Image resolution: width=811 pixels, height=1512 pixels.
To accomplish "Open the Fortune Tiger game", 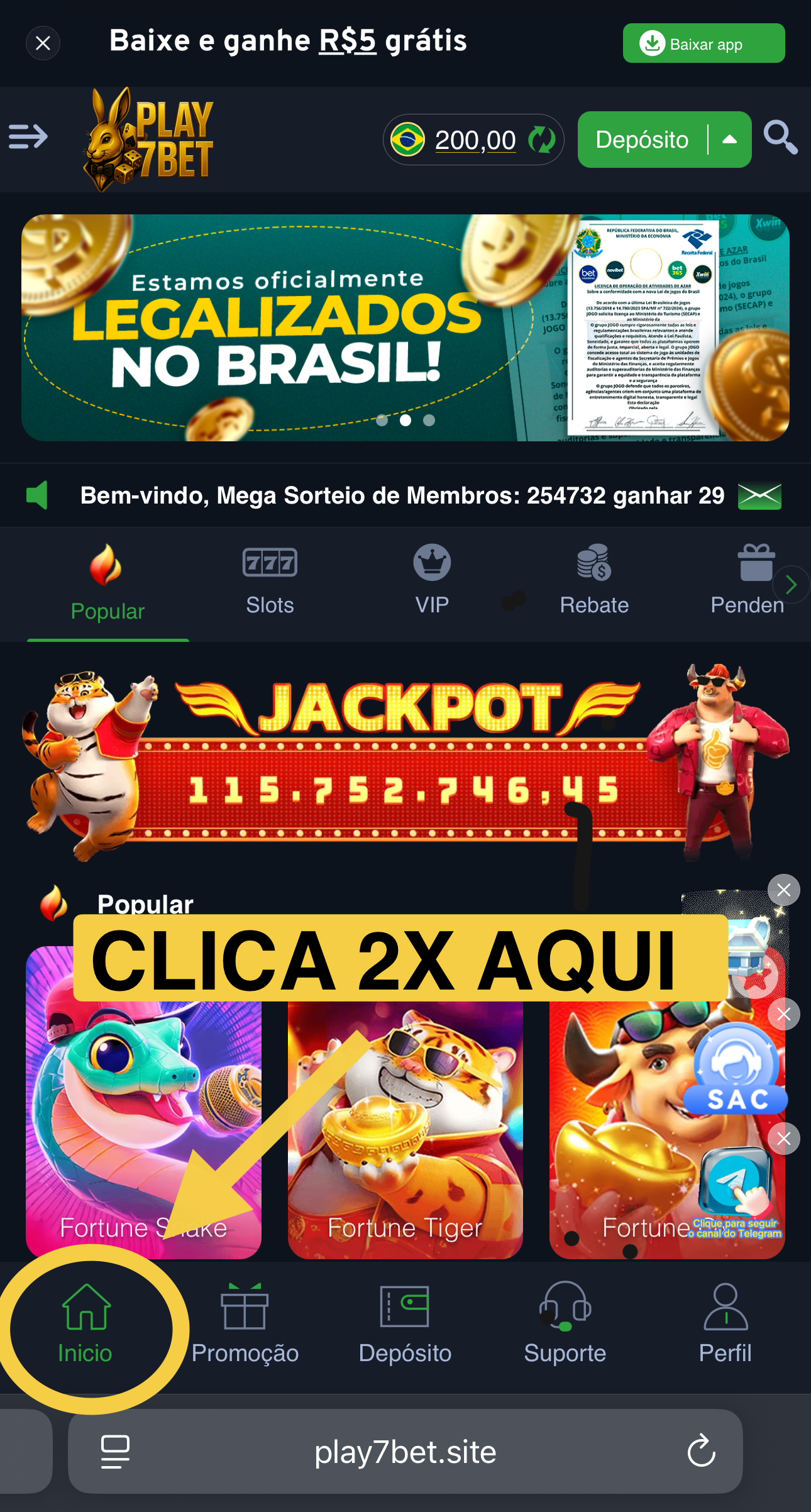I will [405, 1125].
